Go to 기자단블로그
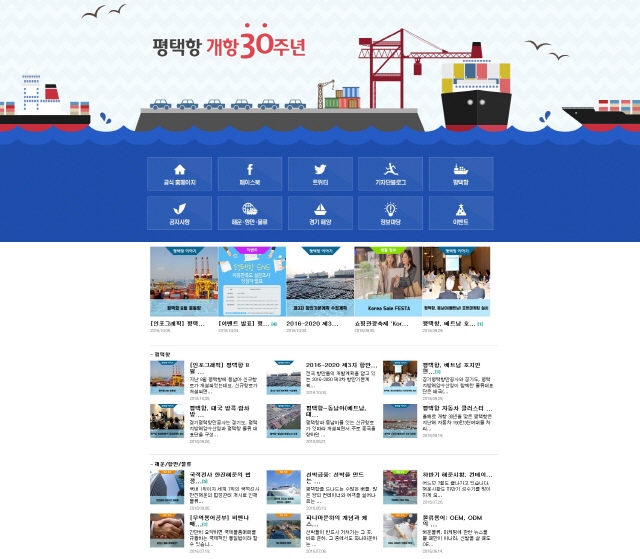Screen dimensions: 640x559 click(390, 174)
